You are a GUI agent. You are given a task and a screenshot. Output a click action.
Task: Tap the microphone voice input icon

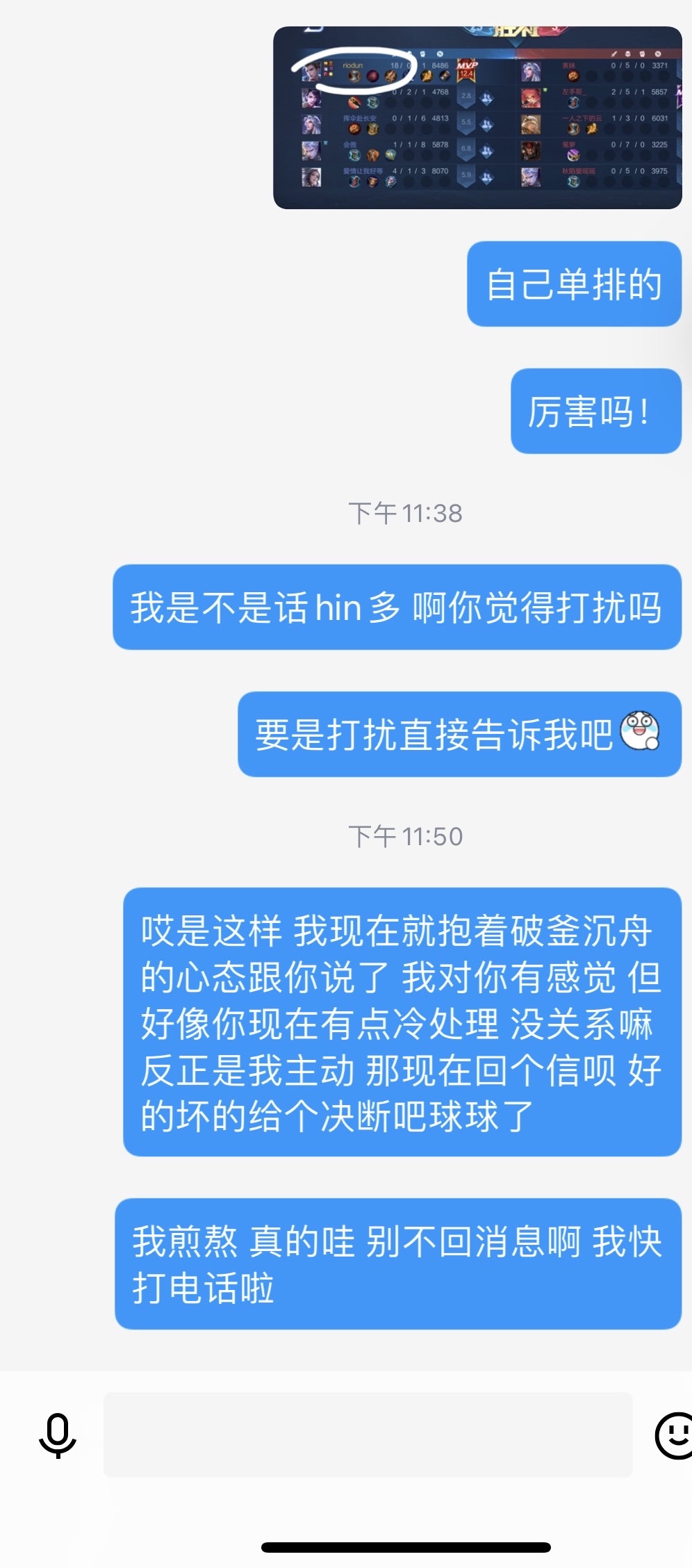click(x=58, y=1435)
